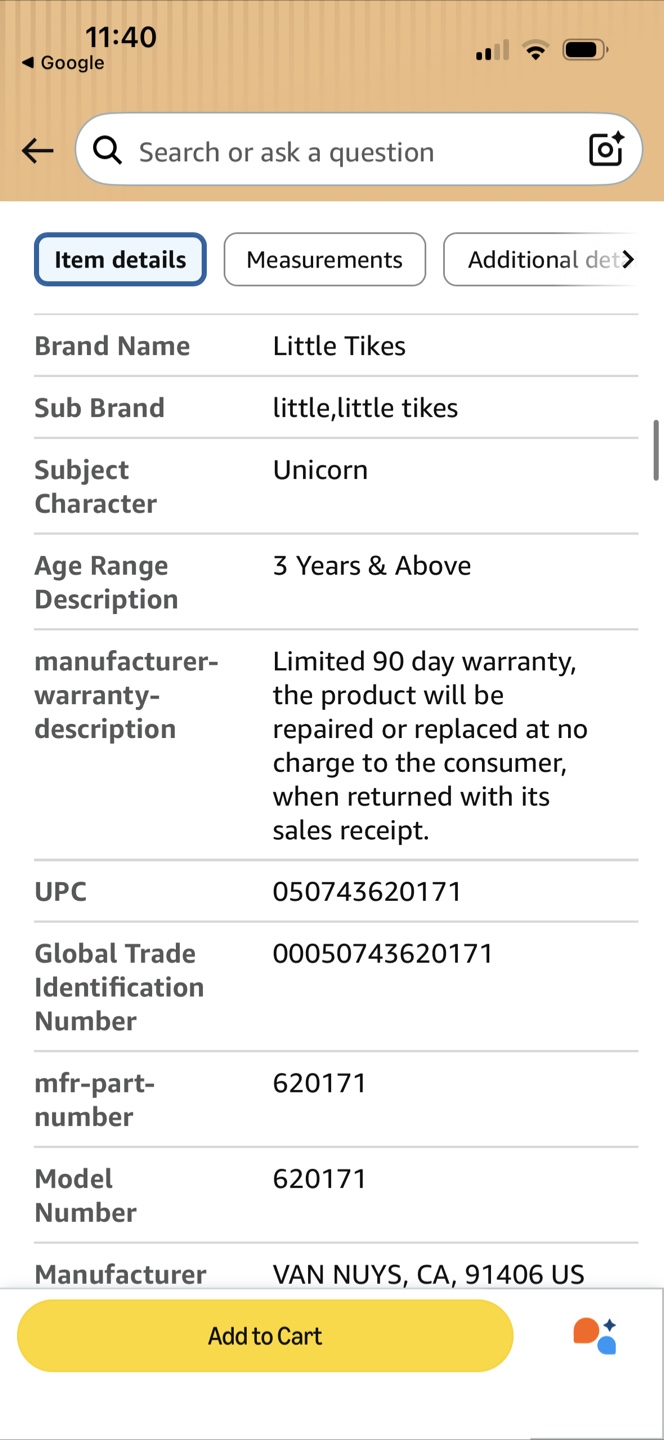Add the product to cart

(265, 1336)
